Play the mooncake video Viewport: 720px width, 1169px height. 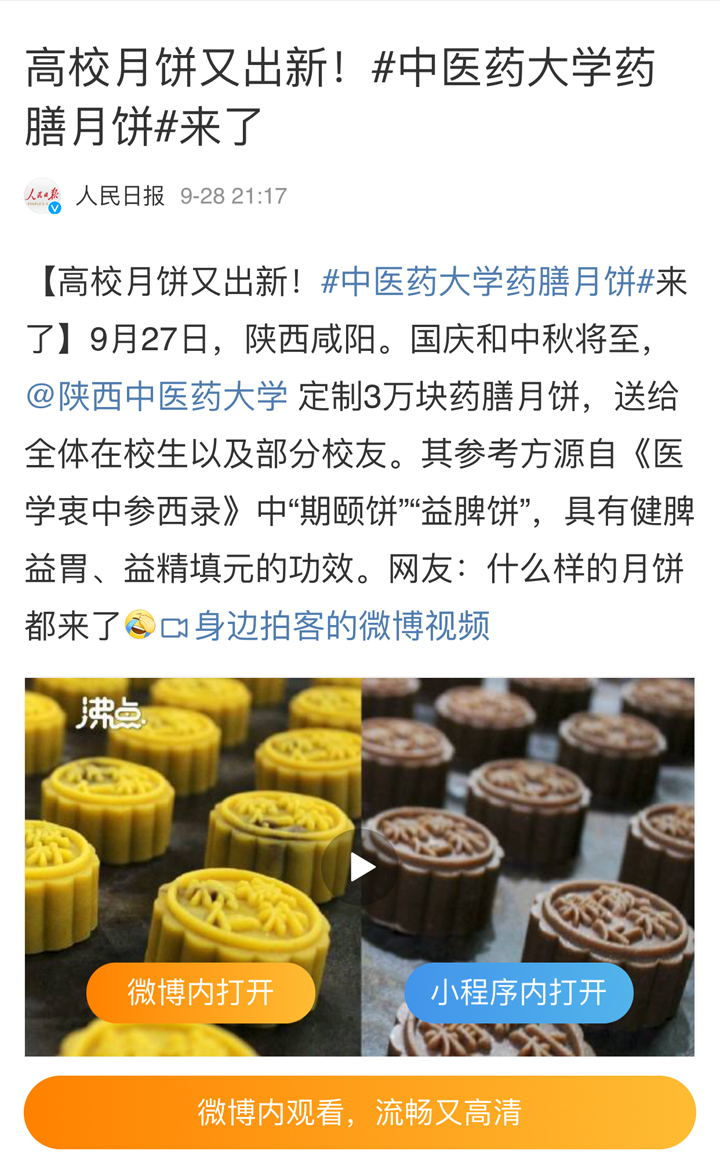(361, 866)
